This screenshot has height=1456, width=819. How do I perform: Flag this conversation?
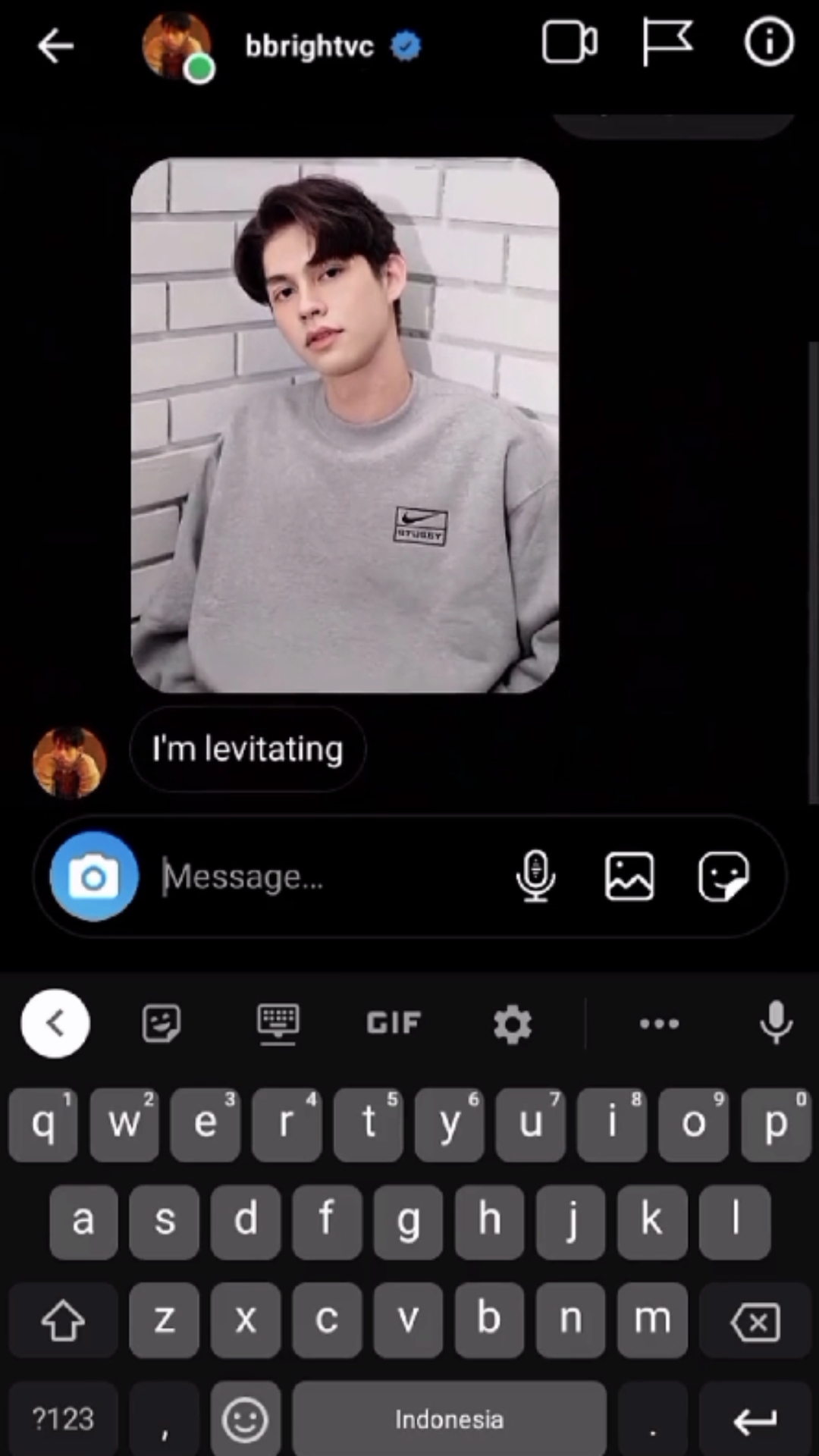pyautogui.click(x=667, y=42)
